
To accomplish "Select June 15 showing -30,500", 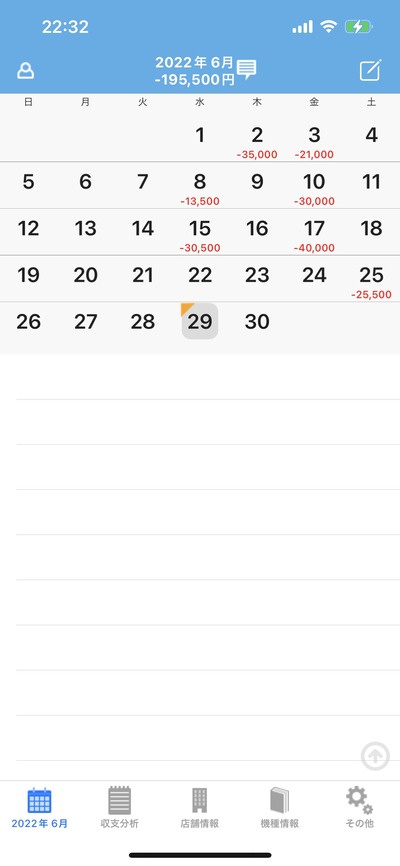I will pyautogui.click(x=200, y=234).
